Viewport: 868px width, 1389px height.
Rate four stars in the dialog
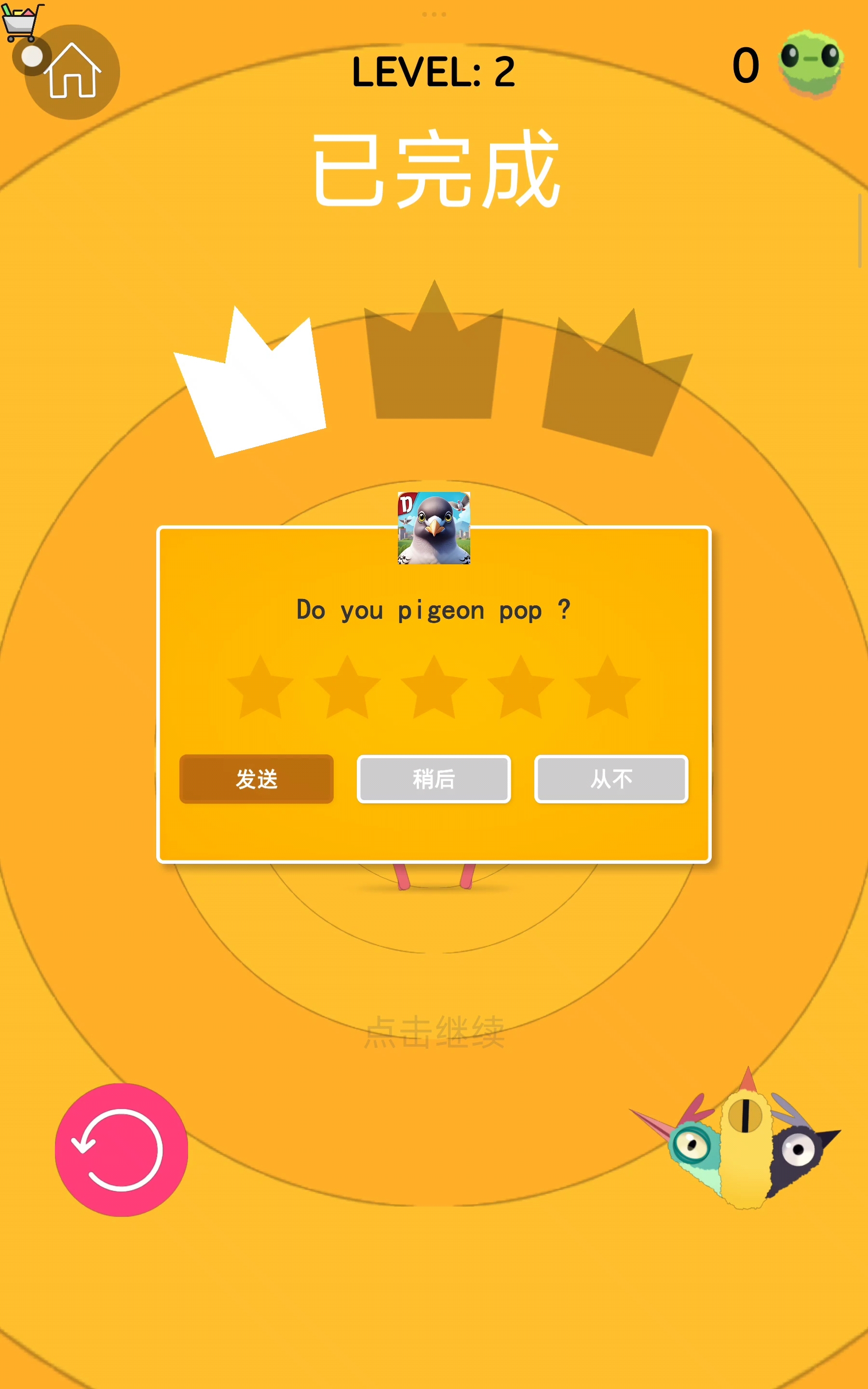pyautogui.click(x=521, y=689)
